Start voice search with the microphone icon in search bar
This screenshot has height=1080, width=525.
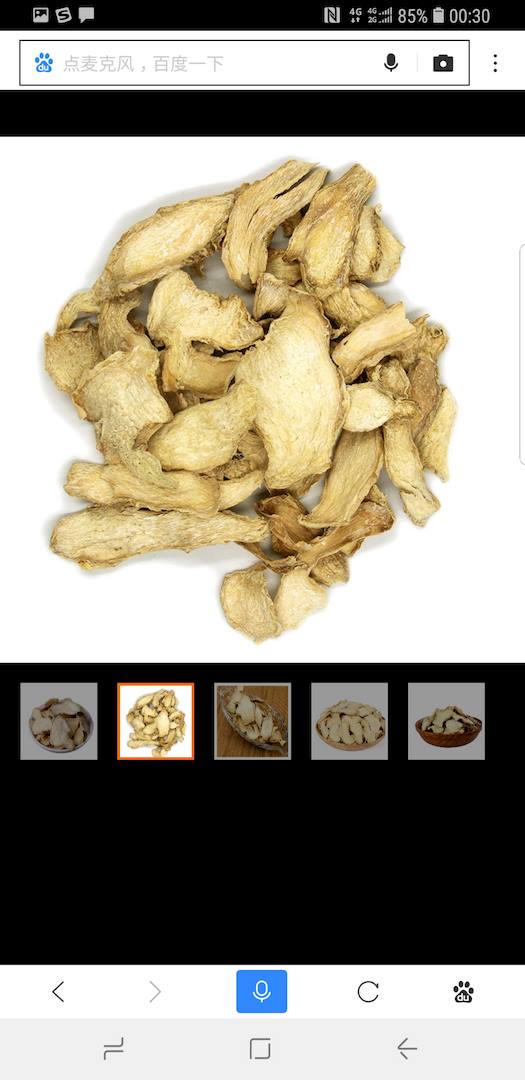tap(391, 63)
